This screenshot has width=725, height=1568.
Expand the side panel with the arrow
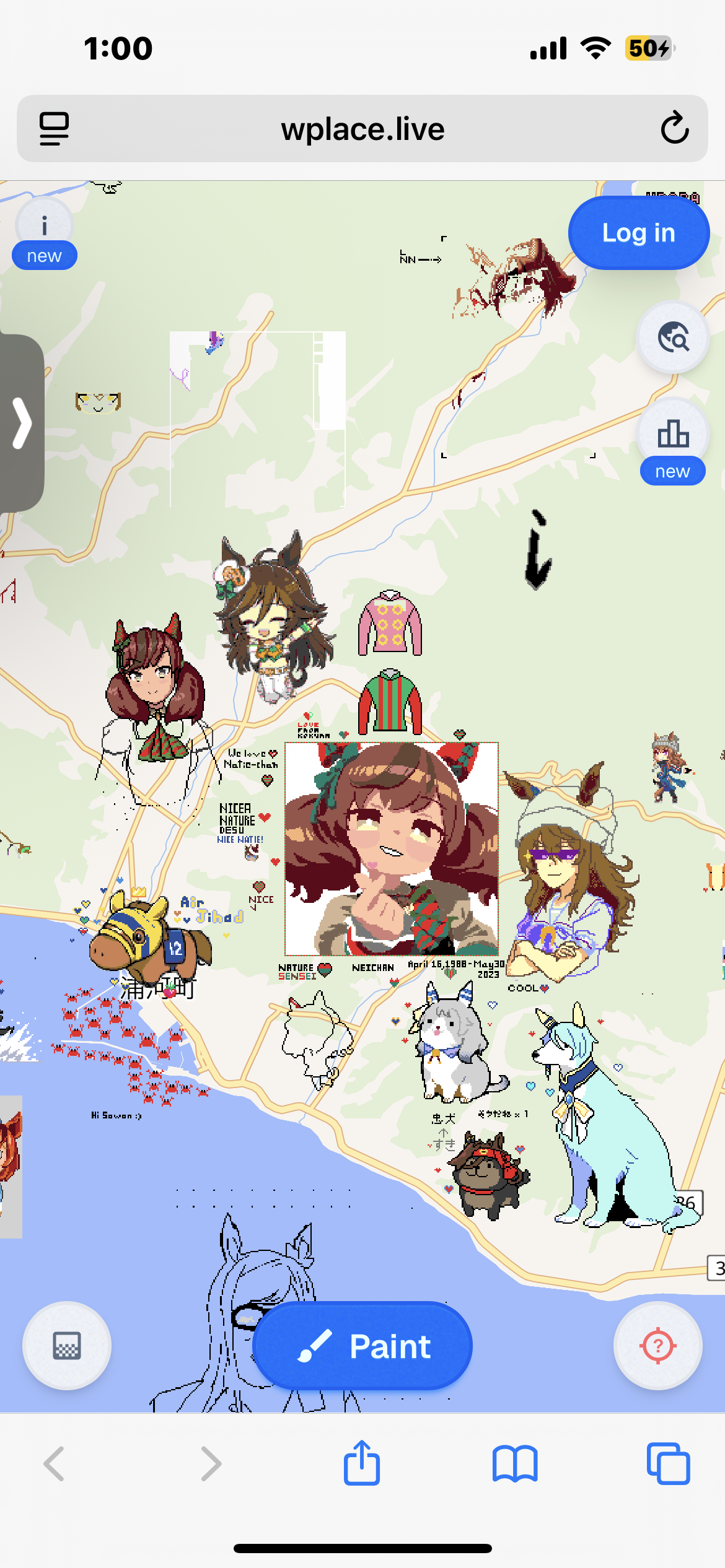coord(22,423)
